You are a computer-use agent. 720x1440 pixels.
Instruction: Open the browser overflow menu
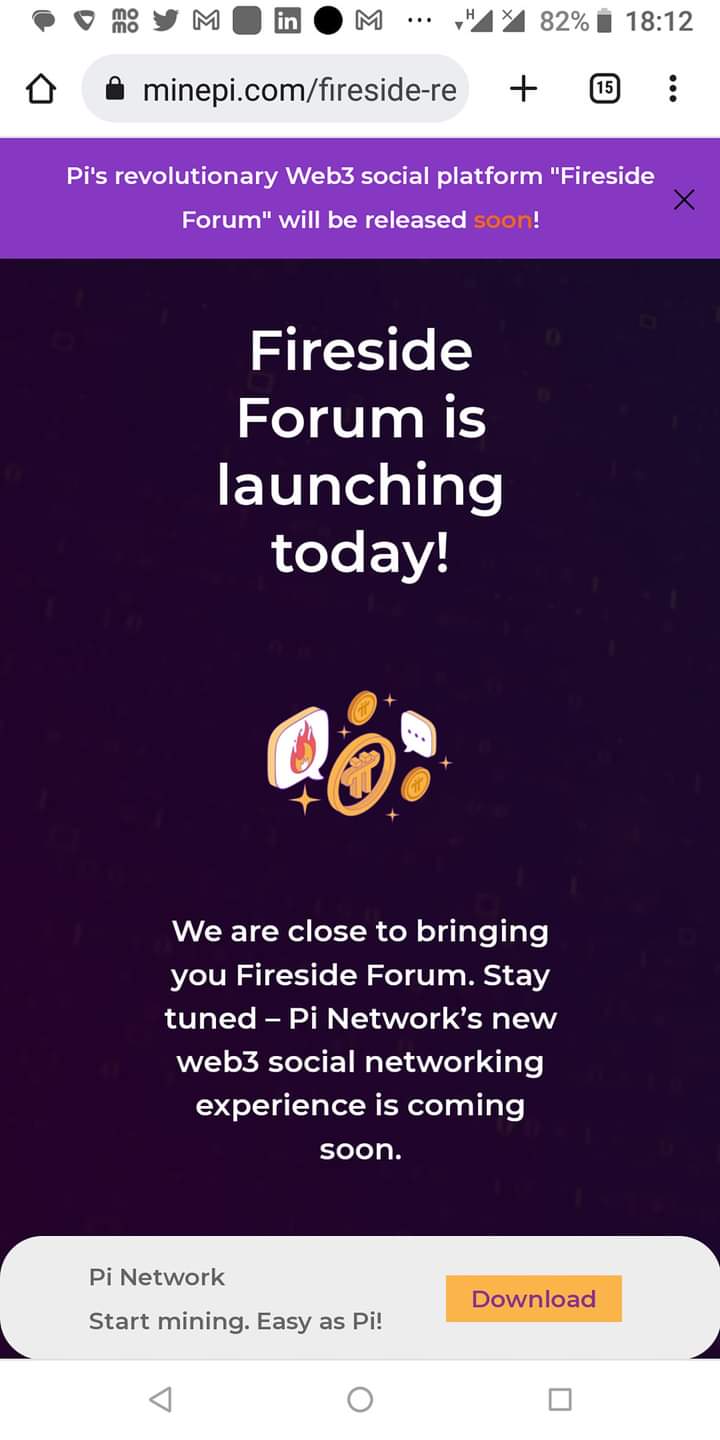(x=673, y=89)
